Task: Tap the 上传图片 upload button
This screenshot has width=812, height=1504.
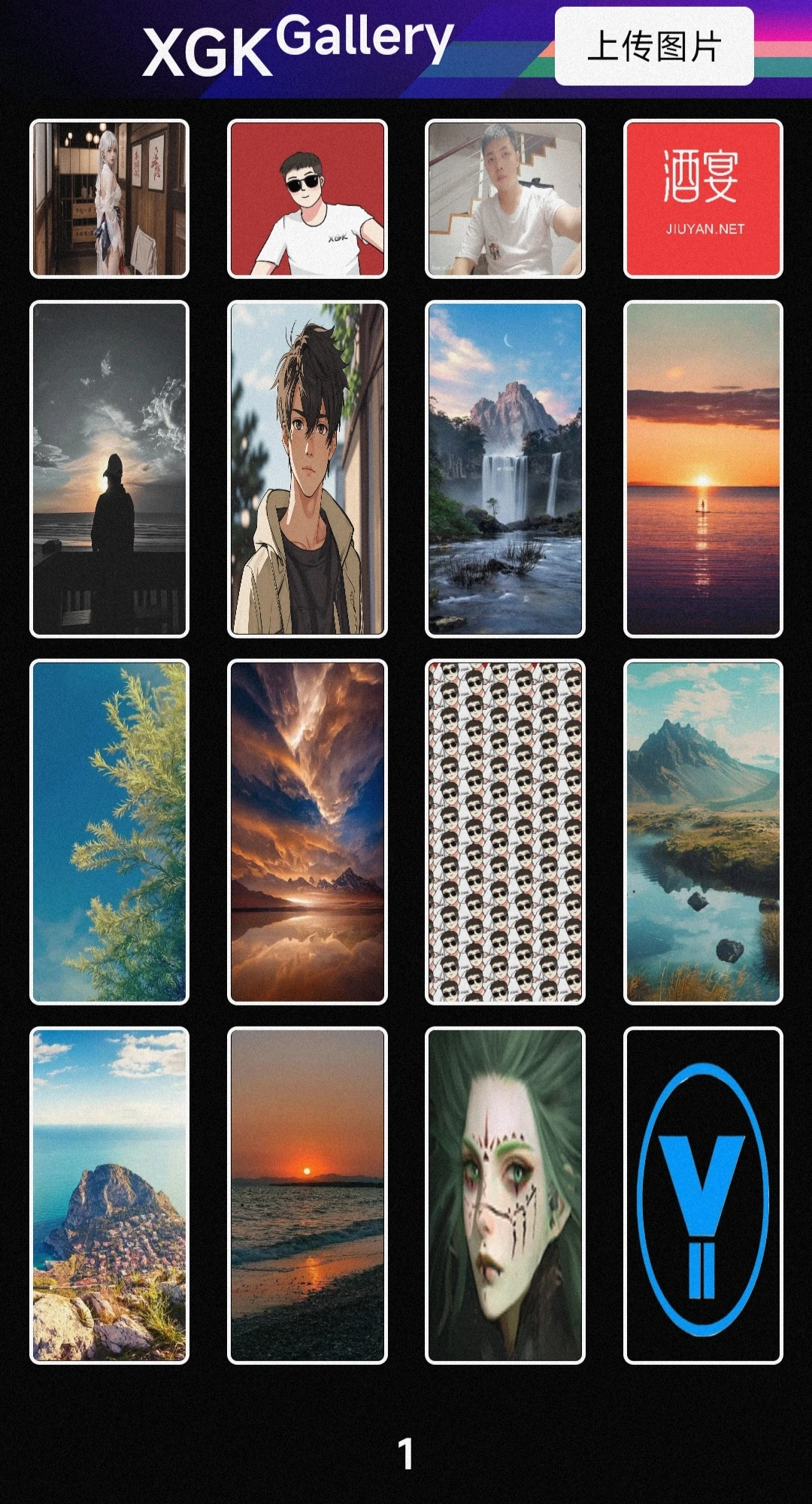Action: tap(653, 47)
